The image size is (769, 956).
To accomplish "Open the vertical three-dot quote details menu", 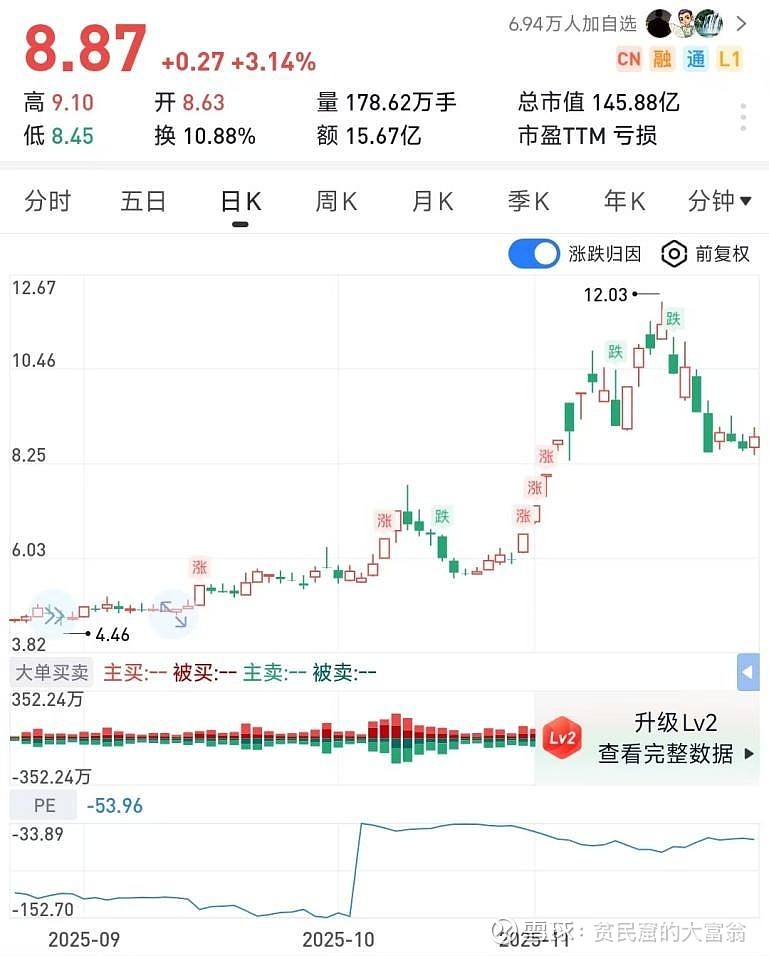I will click(x=743, y=116).
